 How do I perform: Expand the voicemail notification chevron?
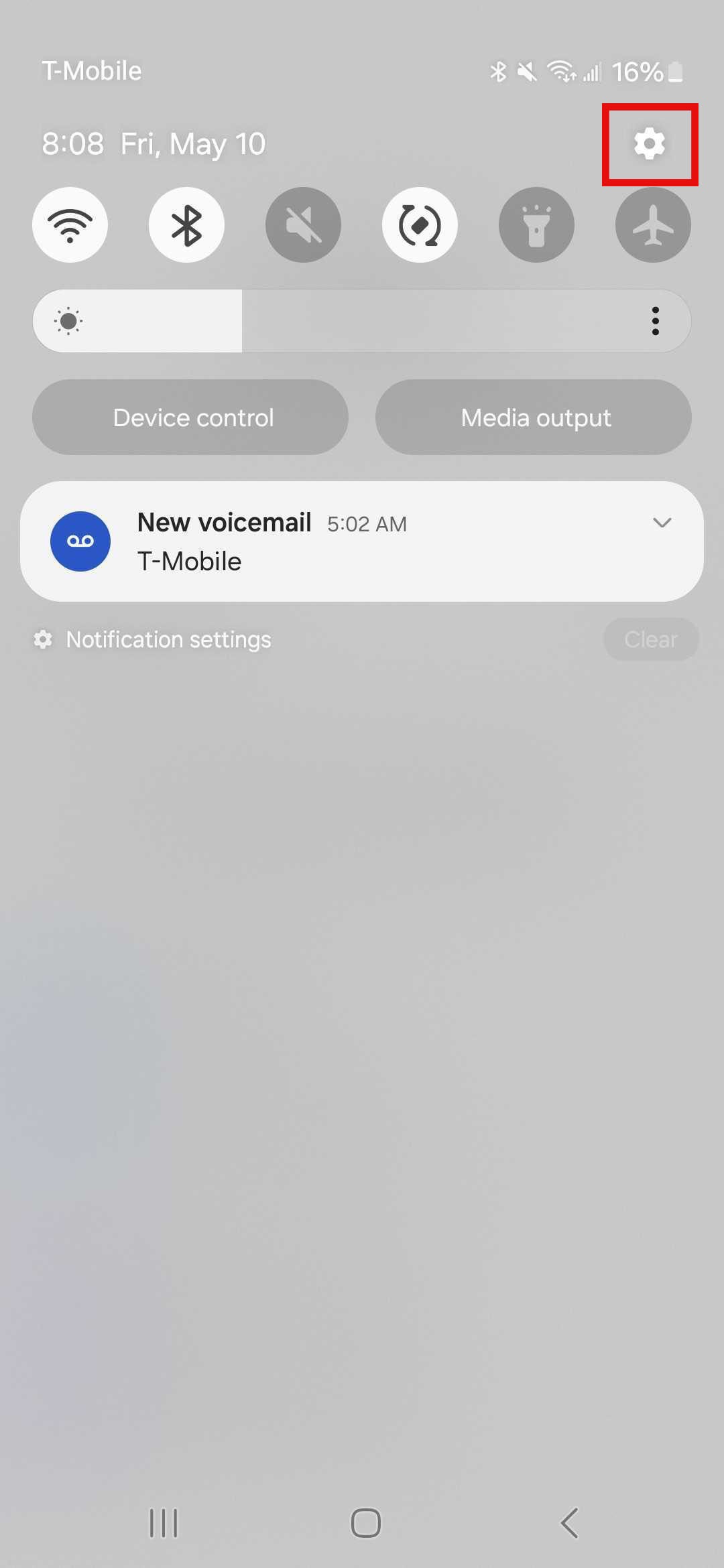coord(662,523)
